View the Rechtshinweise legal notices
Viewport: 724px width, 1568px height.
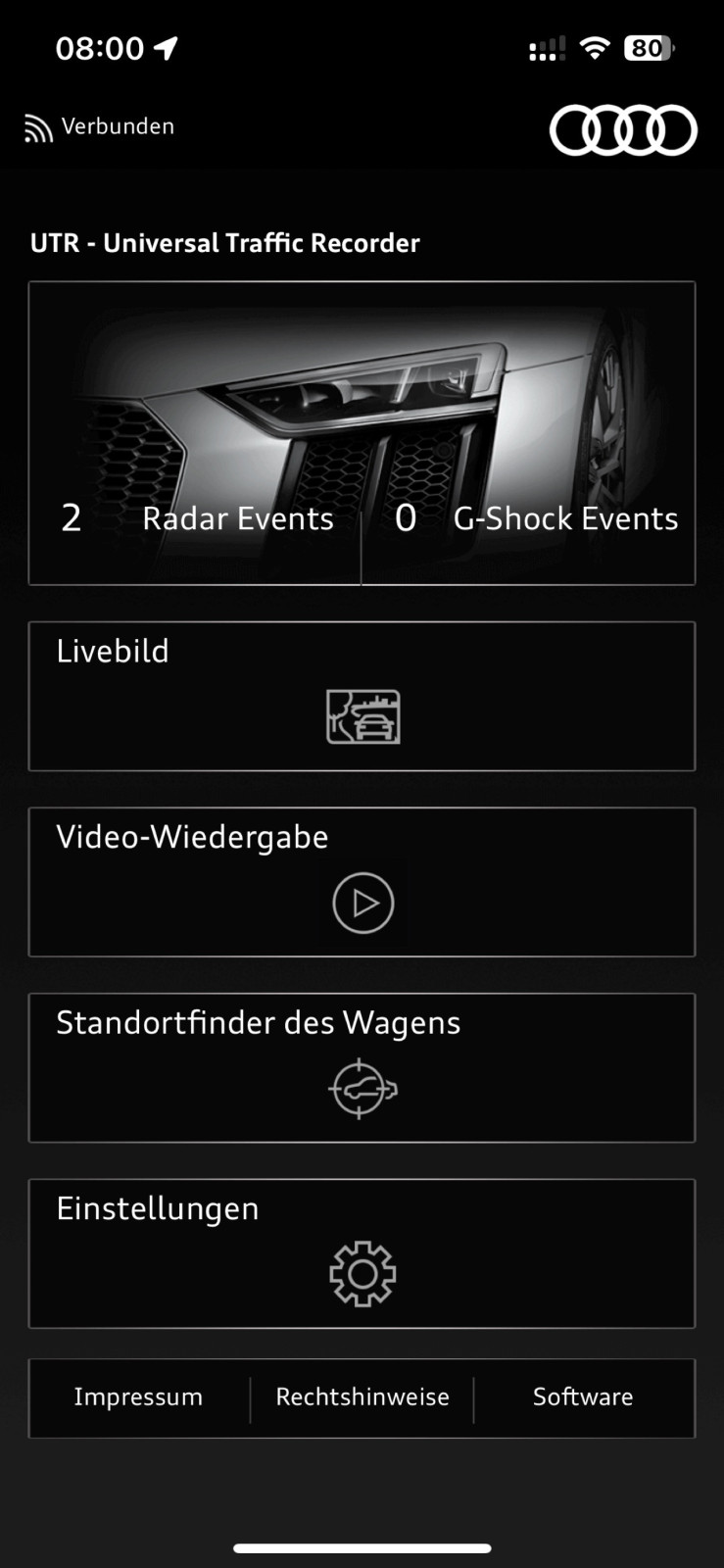coord(362,1398)
